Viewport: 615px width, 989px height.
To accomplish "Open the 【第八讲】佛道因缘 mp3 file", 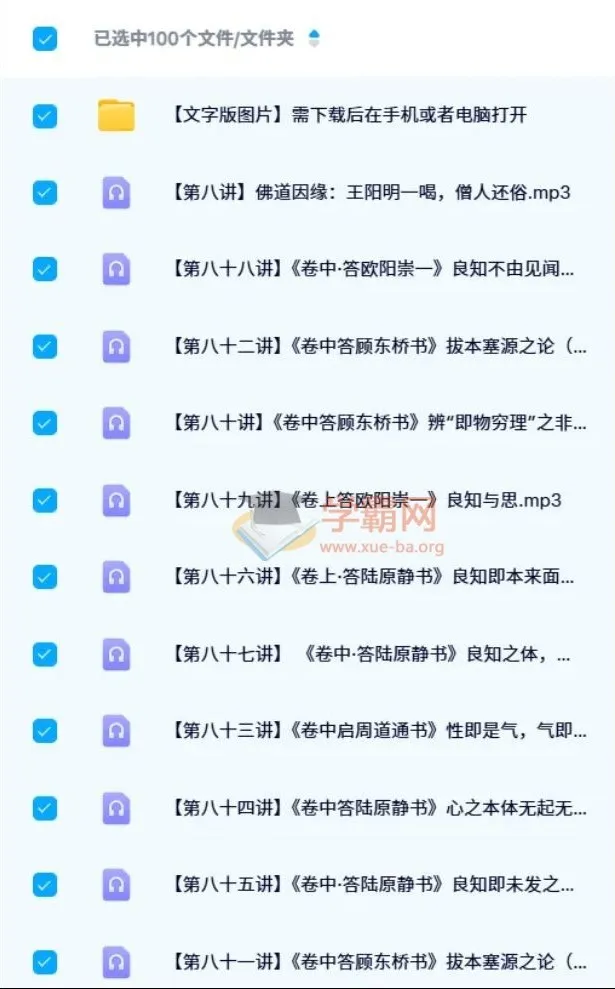I will (x=370, y=192).
